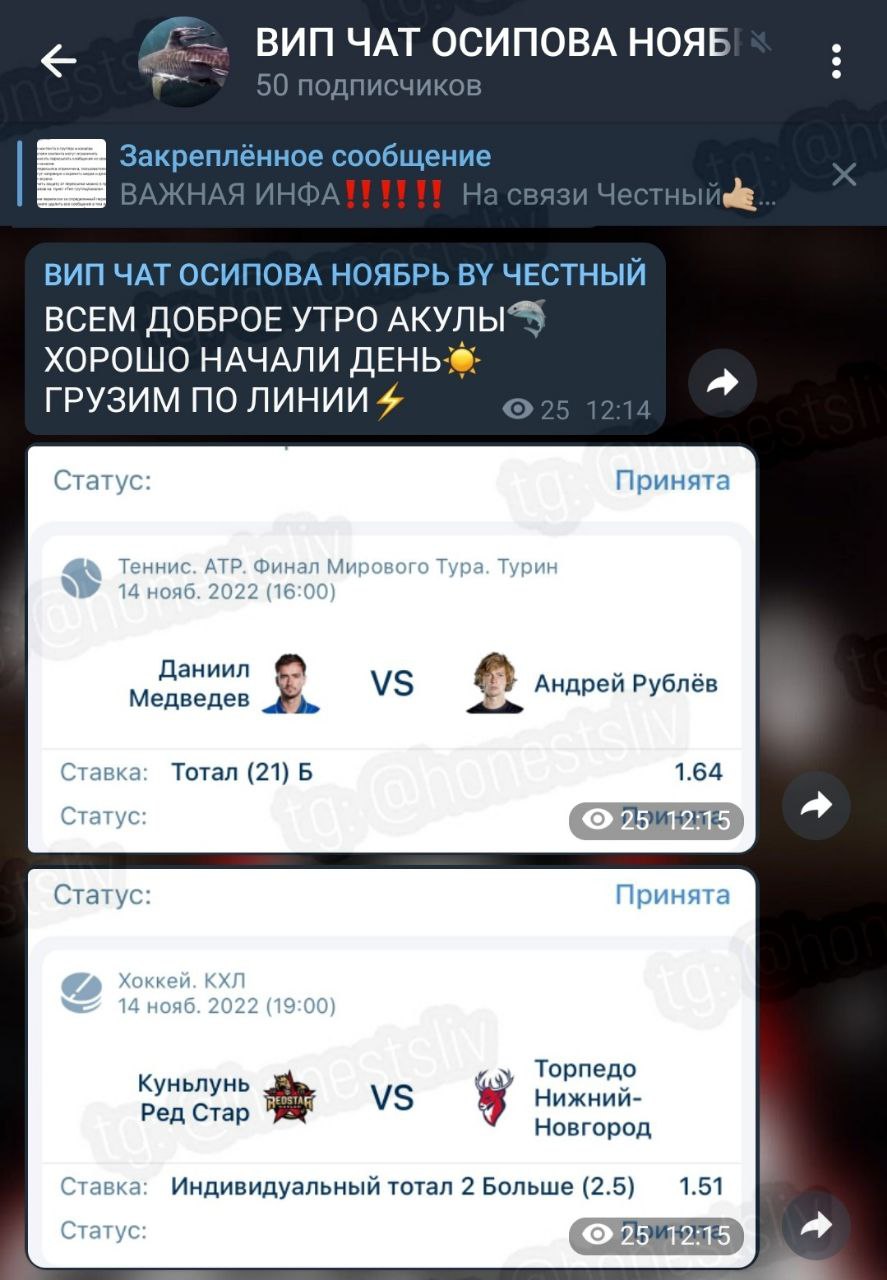Screen dimensions: 887x1280
Task: Dismiss the pinned message banner
Action: pyautogui.click(x=844, y=176)
